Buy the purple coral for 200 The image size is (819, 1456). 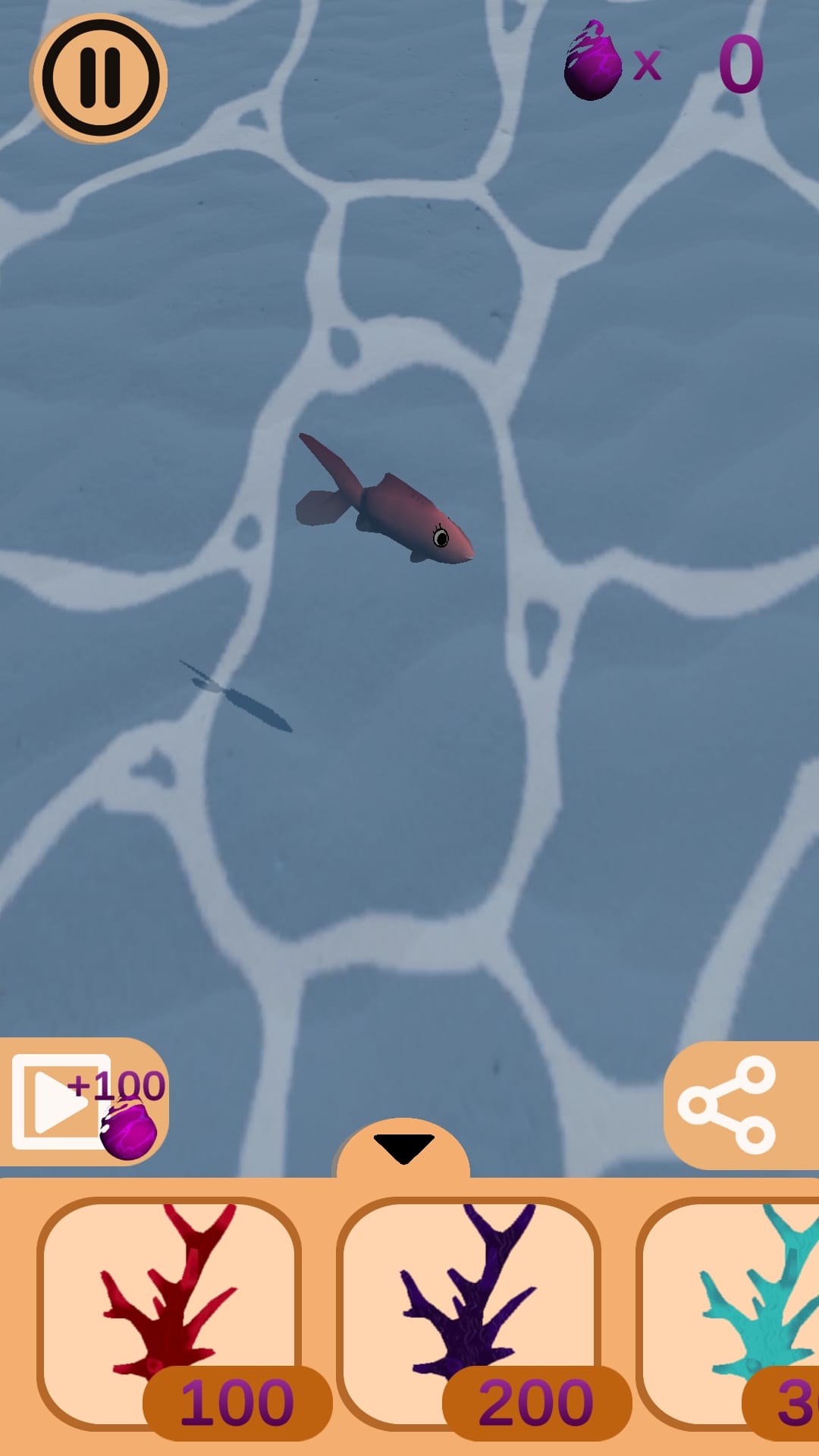[469, 1313]
